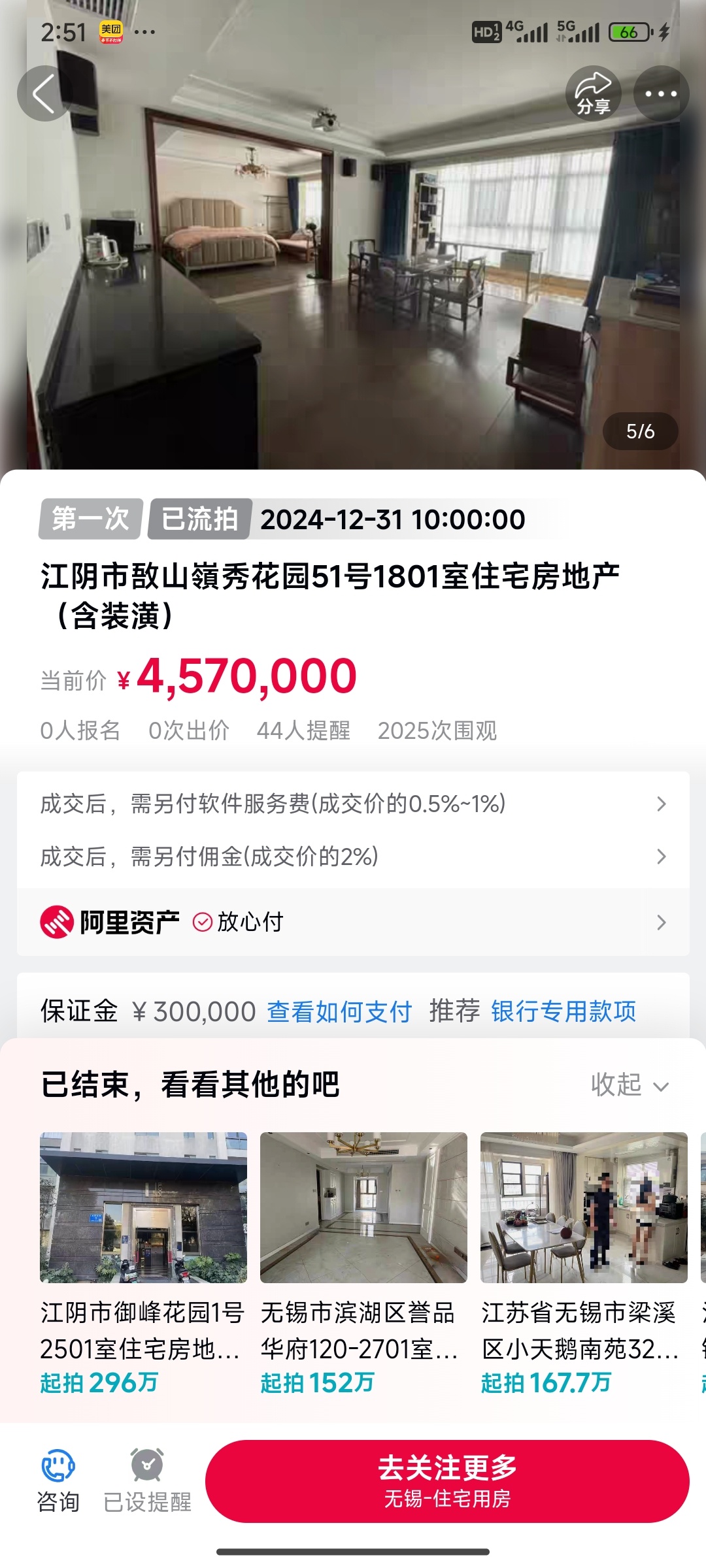Open the 2% commission details row
Viewport: 706px width, 1568px height.
353,857
